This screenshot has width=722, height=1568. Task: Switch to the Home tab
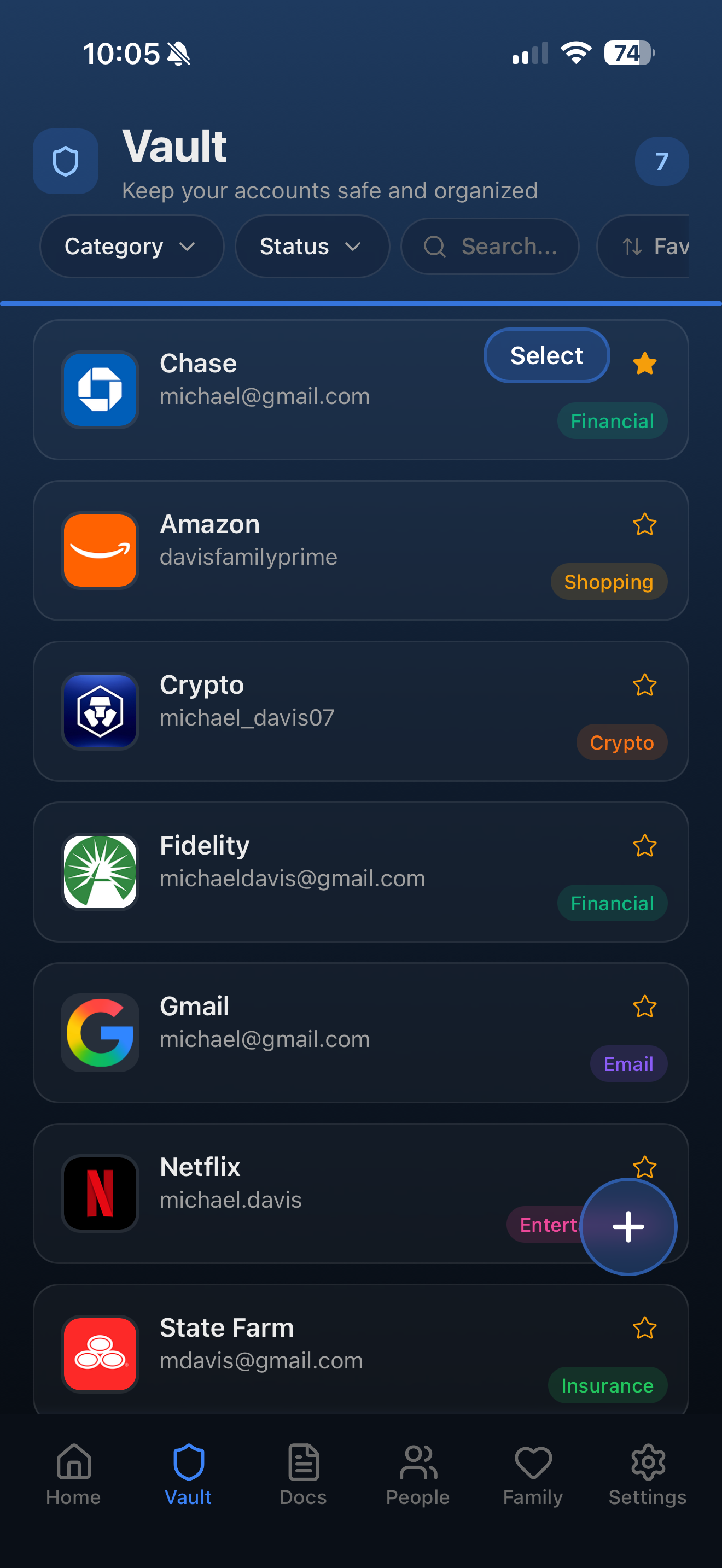pyautogui.click(x=74, y=1473)
